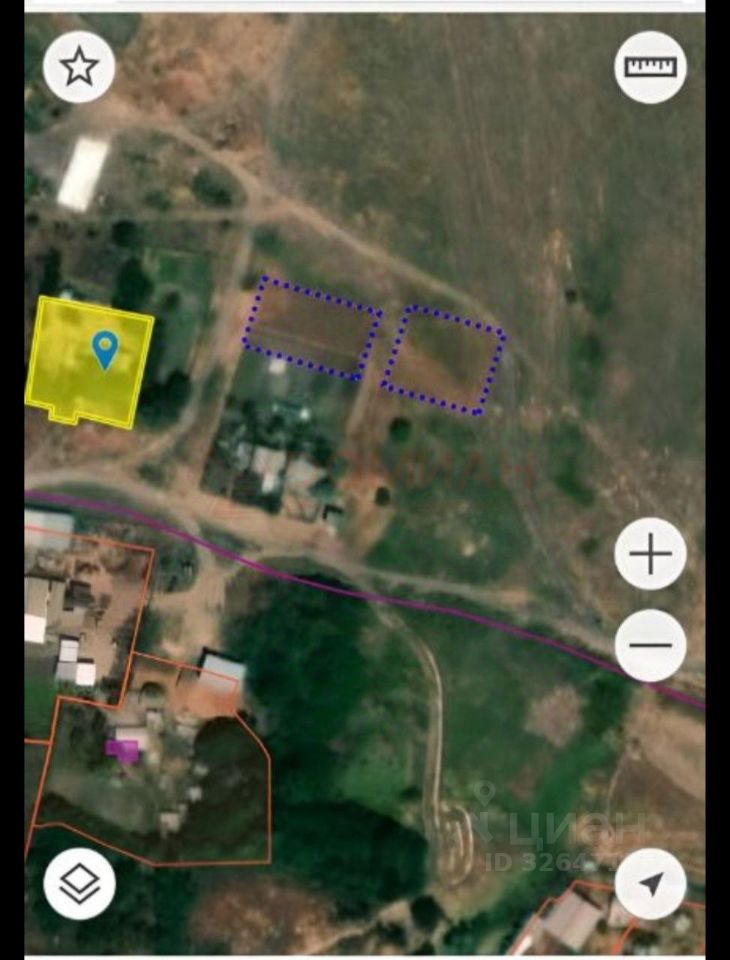Open the map layers selector
Screen dimensions: 730x960
coord(79,883)
